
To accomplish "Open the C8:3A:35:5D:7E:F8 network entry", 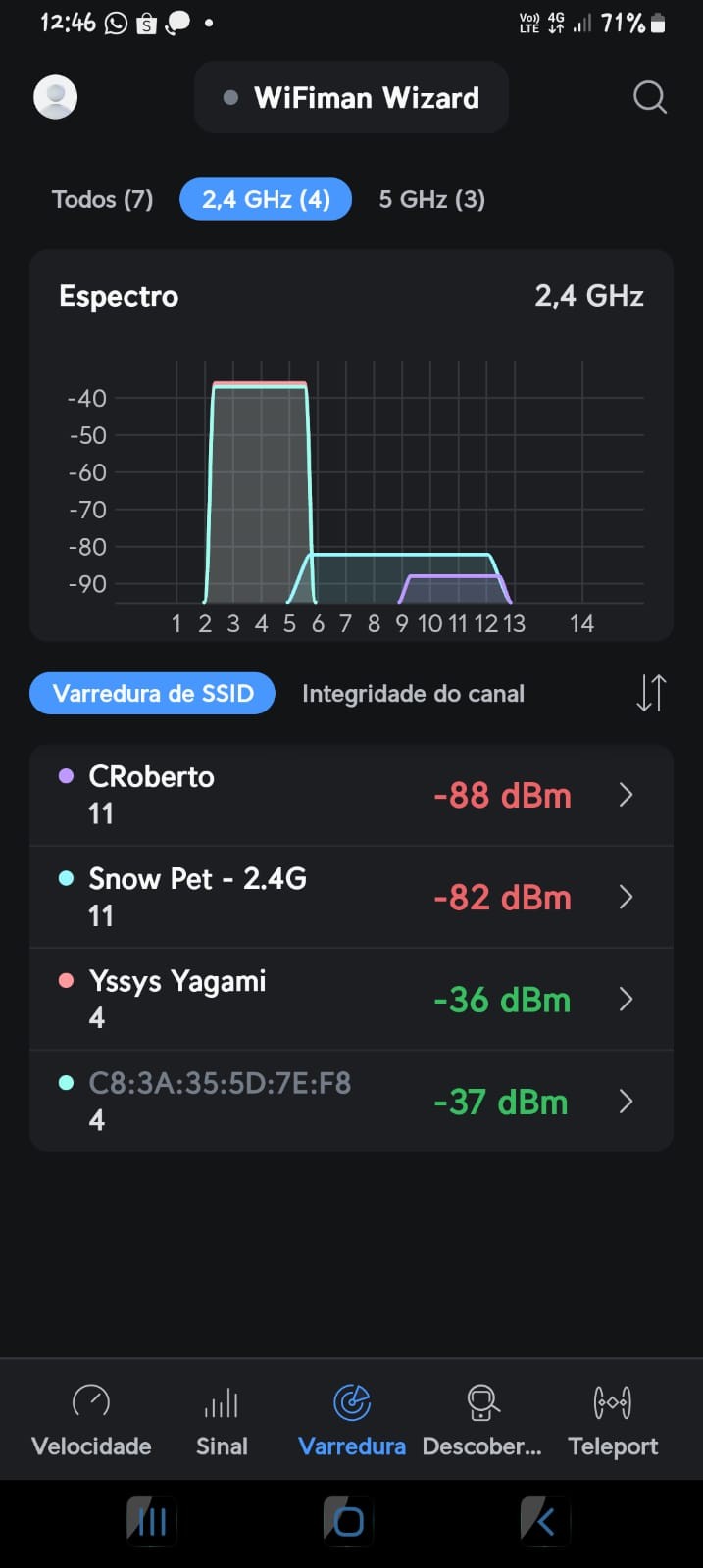I will (x=351, y=1101).
